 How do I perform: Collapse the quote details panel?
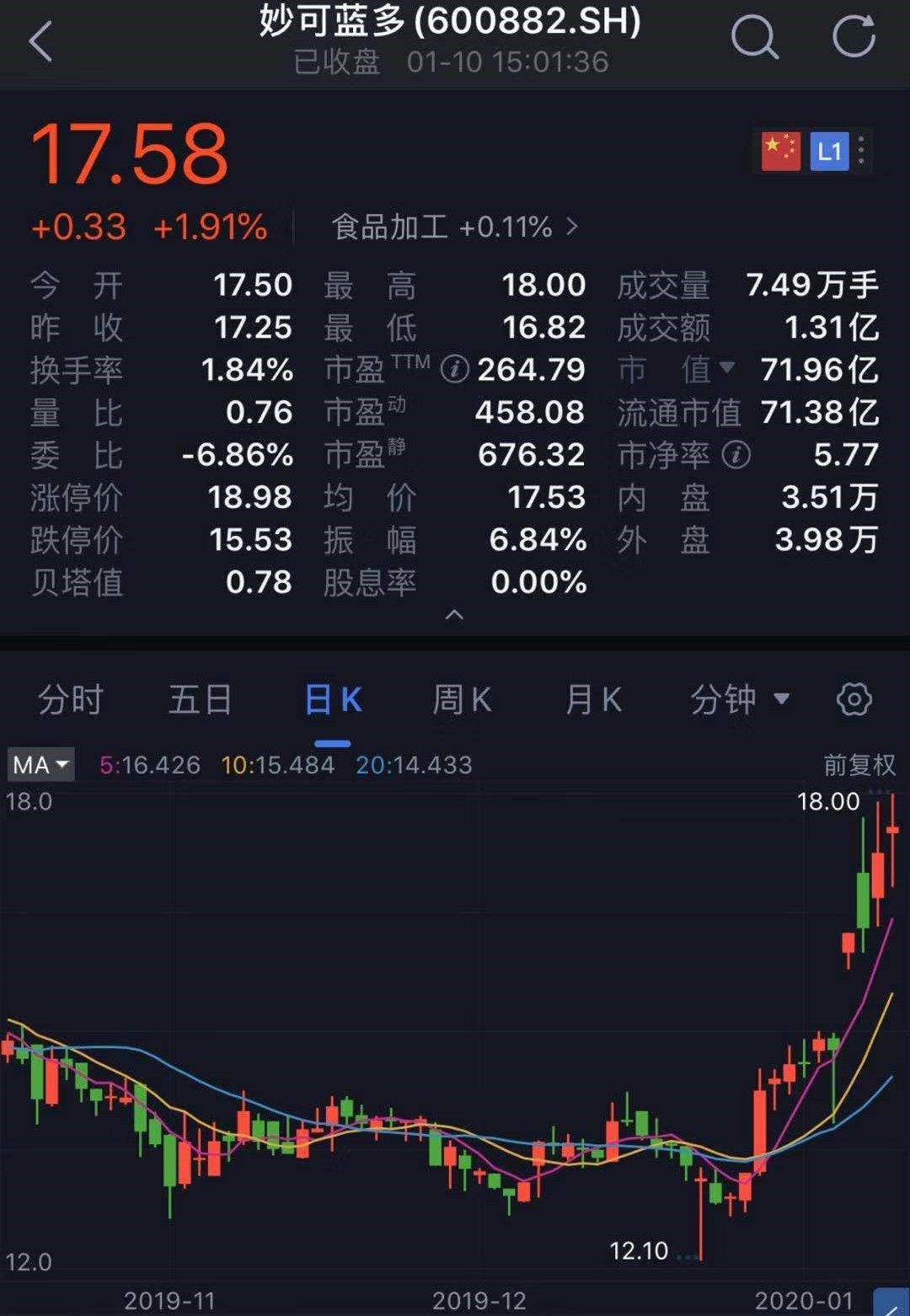tap(454, 615)
